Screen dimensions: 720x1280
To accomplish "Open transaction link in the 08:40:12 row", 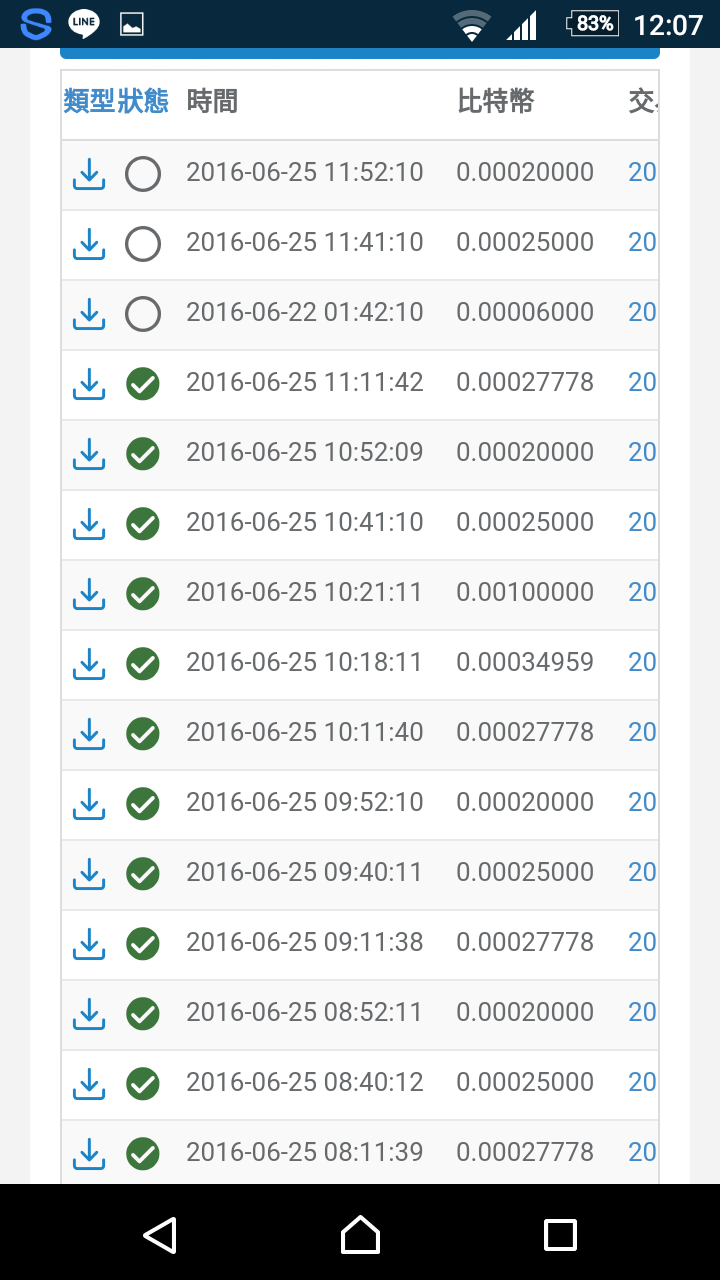I will tap(643, 1082).
